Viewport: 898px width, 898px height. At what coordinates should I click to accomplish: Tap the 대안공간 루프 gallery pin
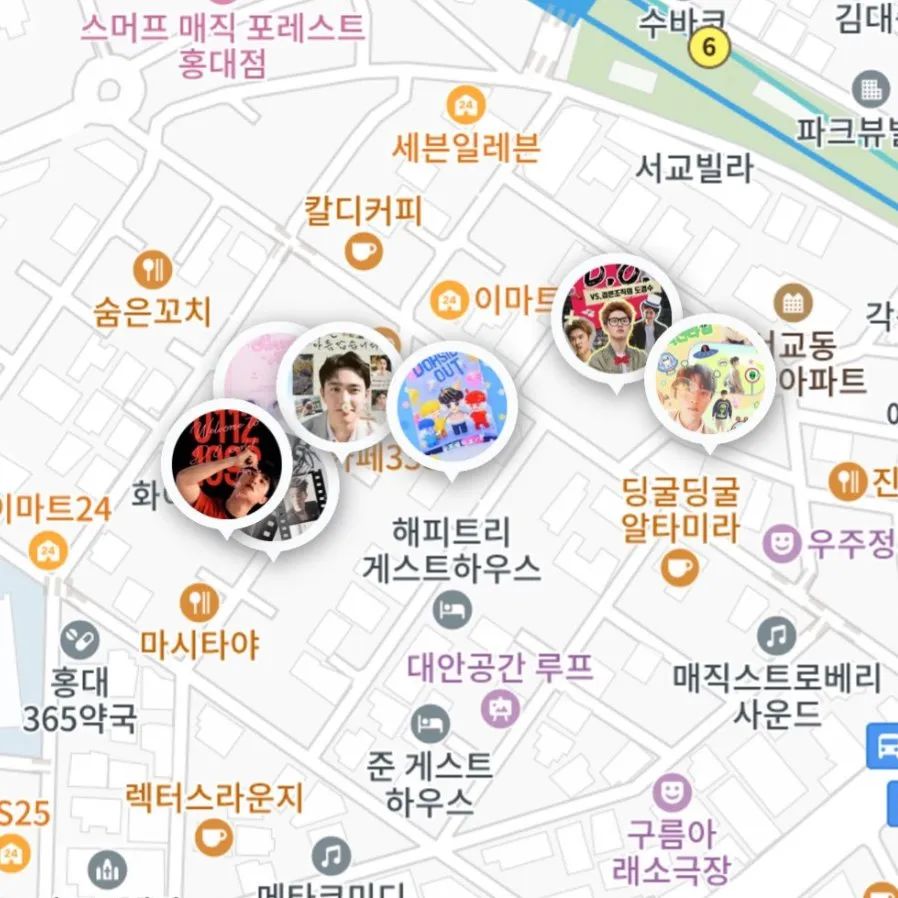(499, 708)
